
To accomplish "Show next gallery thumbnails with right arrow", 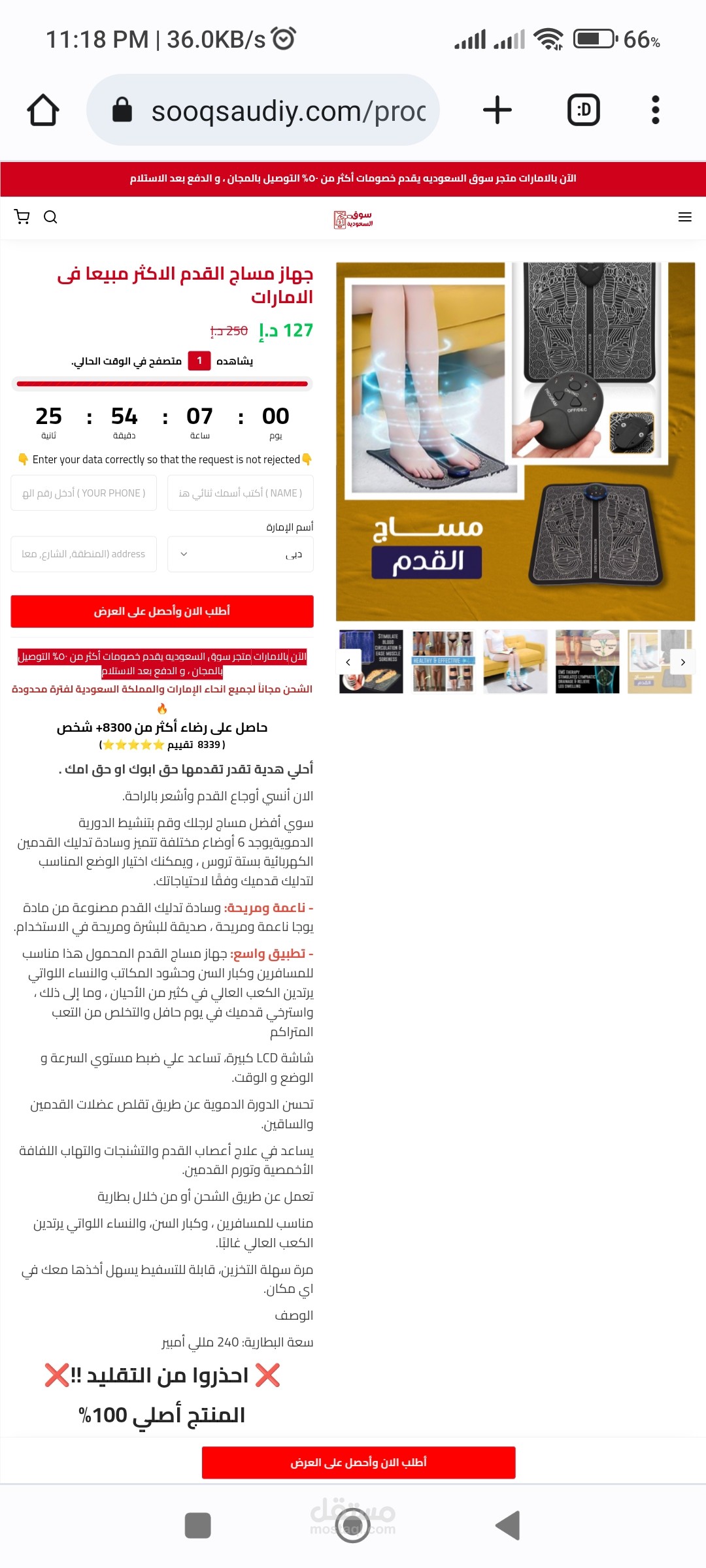I will point(682,662).
